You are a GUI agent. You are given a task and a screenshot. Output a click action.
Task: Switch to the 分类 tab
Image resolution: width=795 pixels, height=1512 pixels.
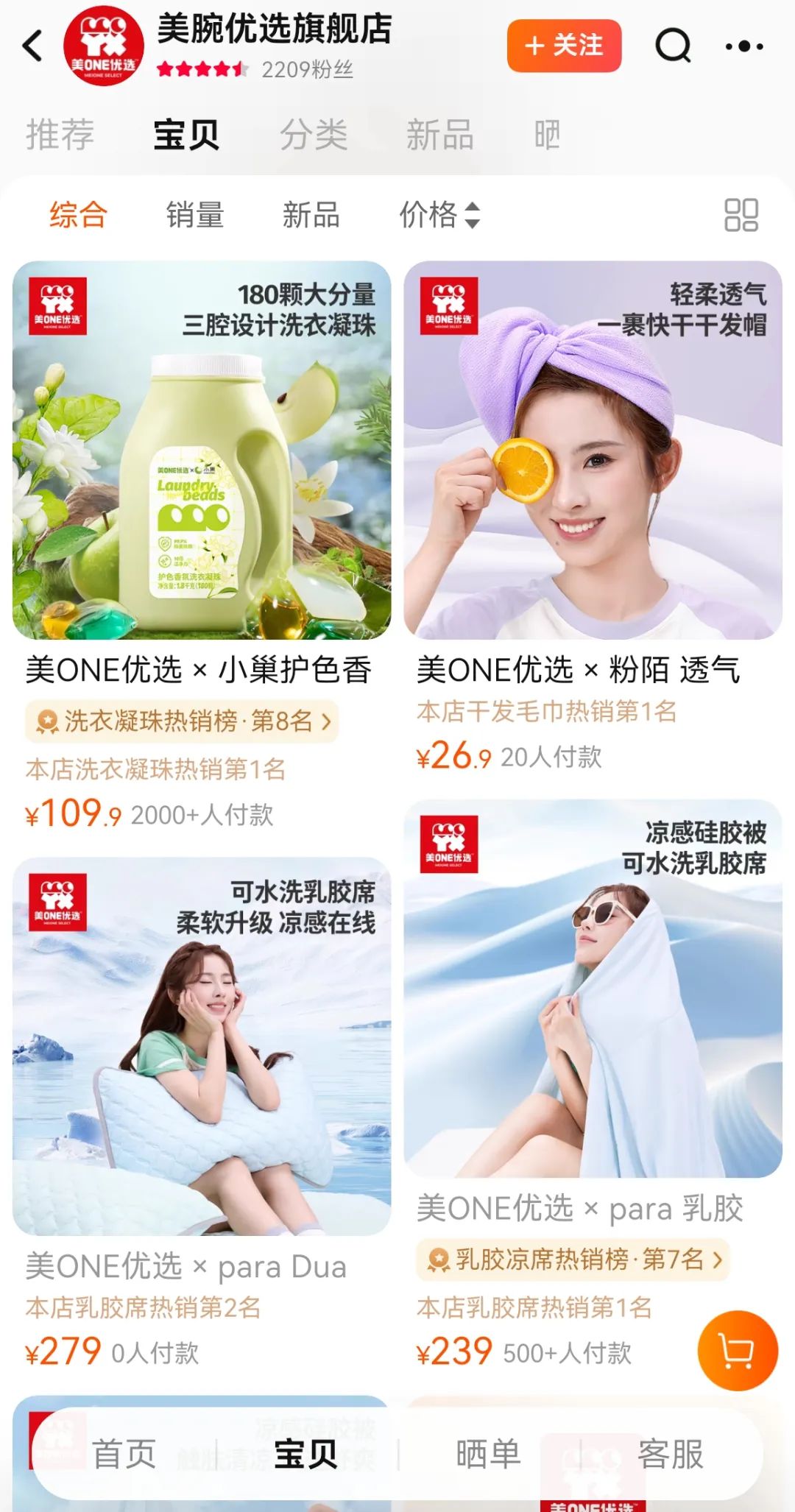[x=314, y=135]
